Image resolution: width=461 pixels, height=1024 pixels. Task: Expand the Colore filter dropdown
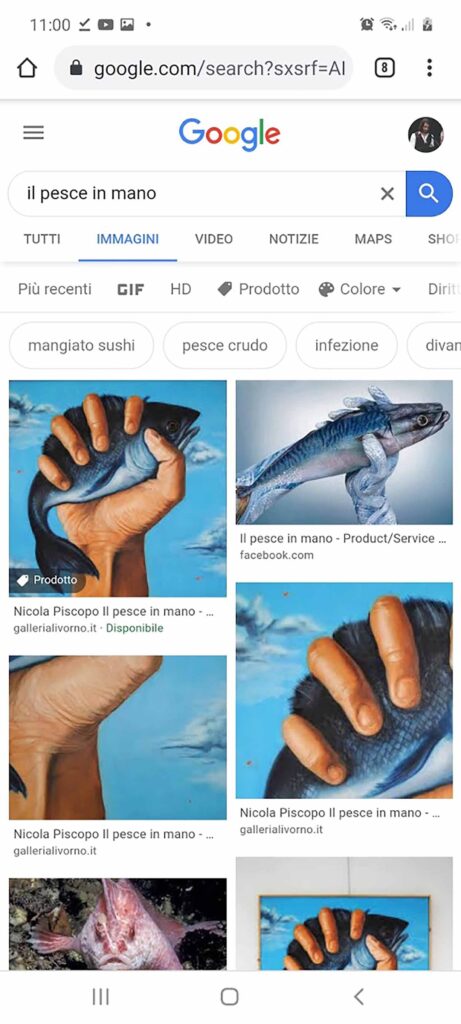point(360,289)
